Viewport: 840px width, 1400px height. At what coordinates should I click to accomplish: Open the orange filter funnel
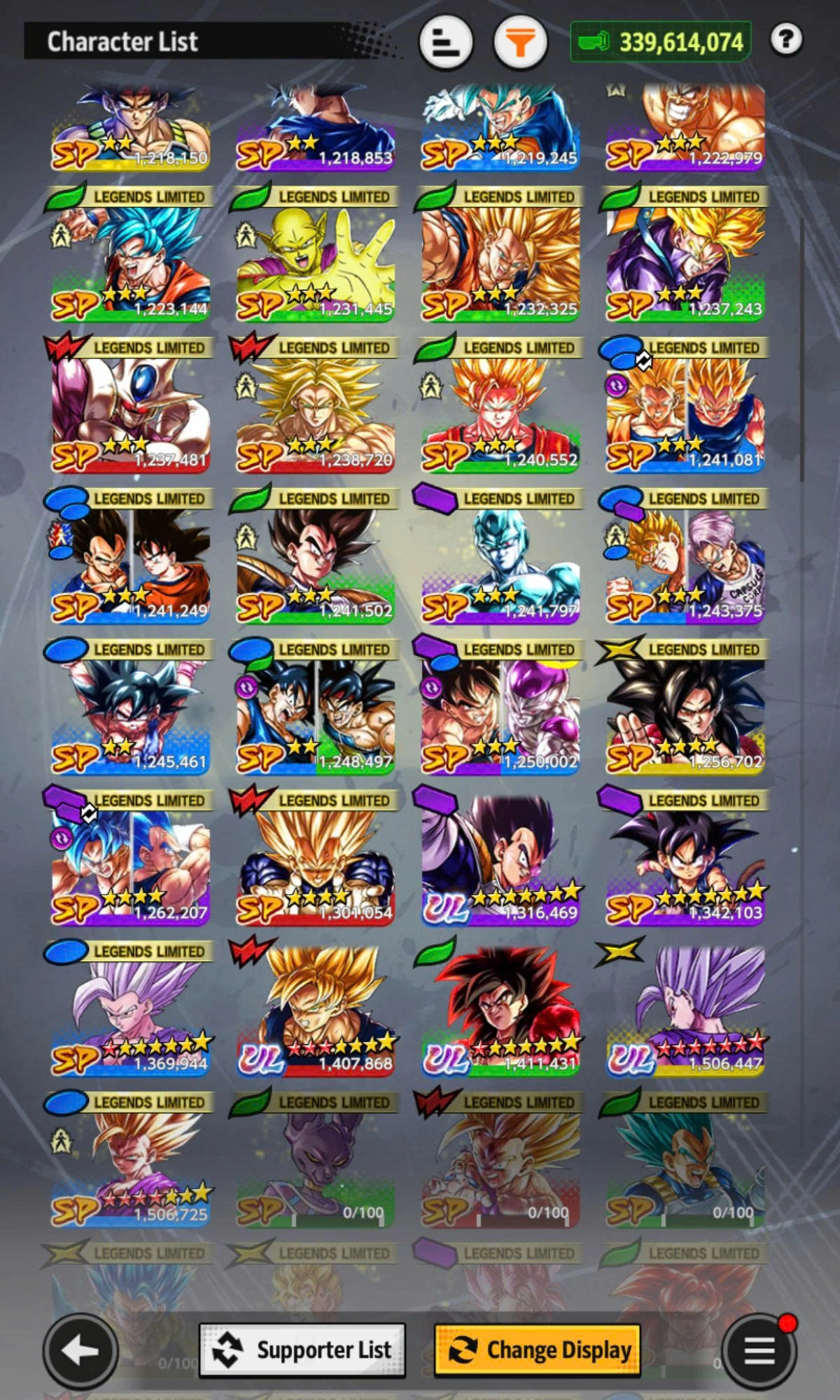pos(519,42)
